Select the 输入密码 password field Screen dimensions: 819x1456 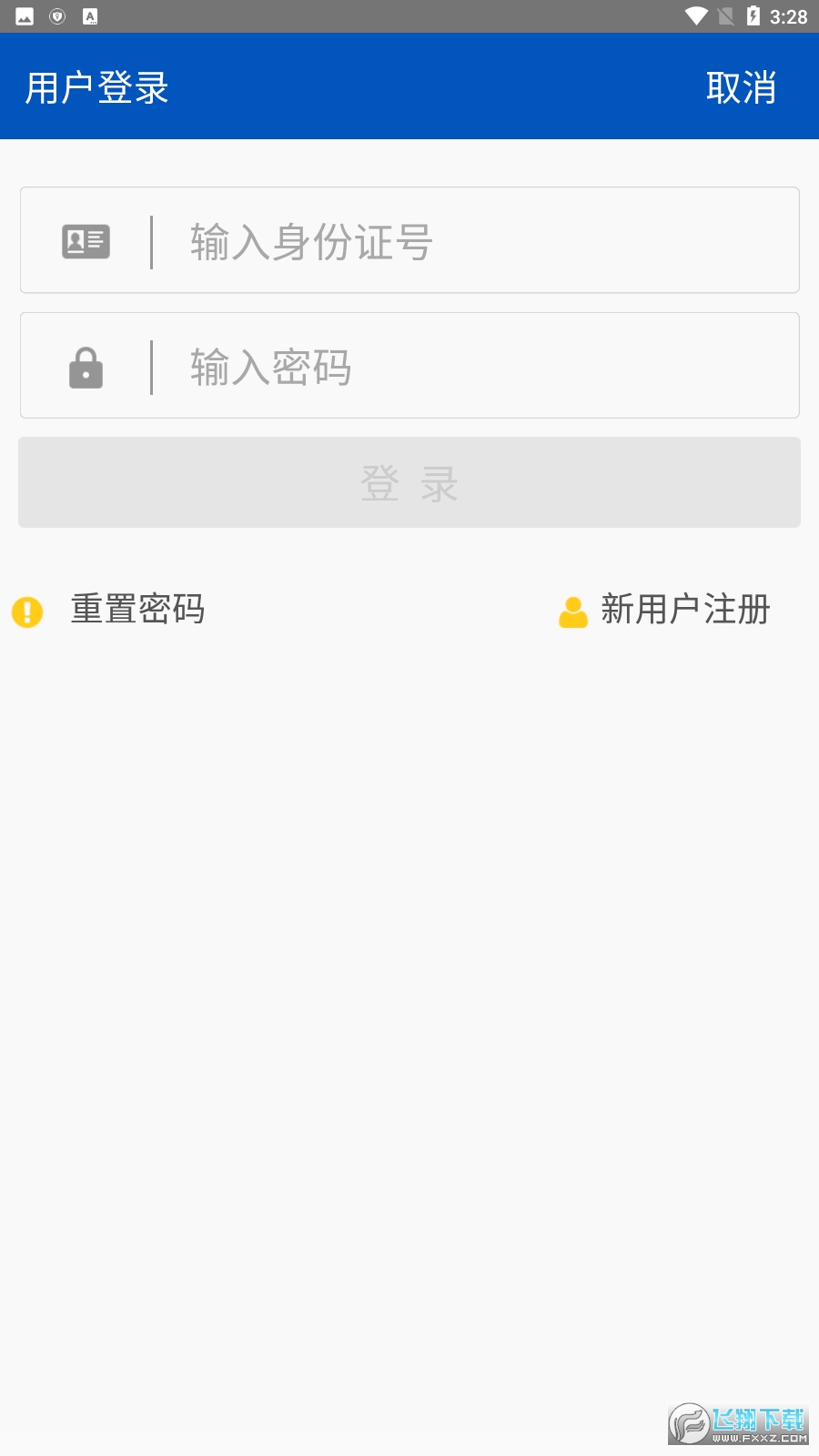point(473,367)
